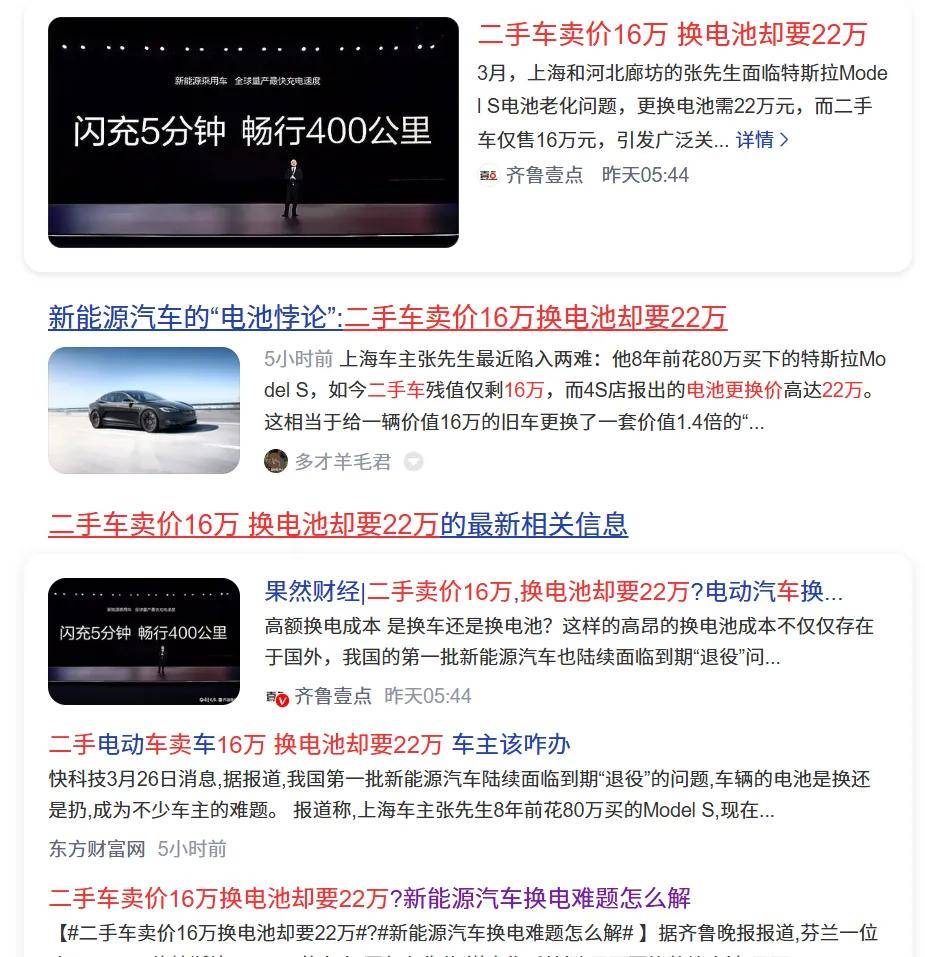Open the top headline 二手车卖价16万 换电池却要22万
925x957 pixels.
[x=672, y=35]
